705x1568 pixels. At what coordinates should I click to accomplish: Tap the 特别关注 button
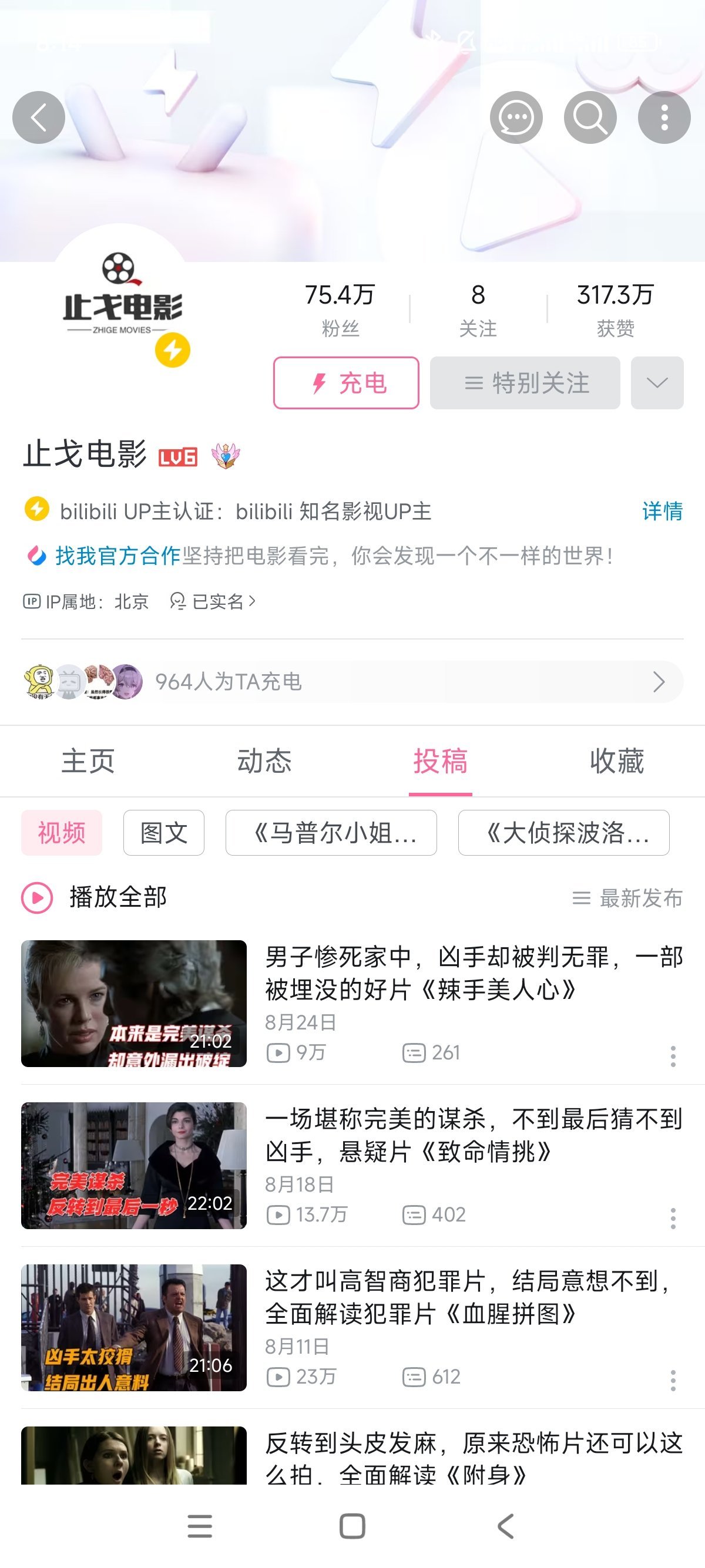pos(525,383)
